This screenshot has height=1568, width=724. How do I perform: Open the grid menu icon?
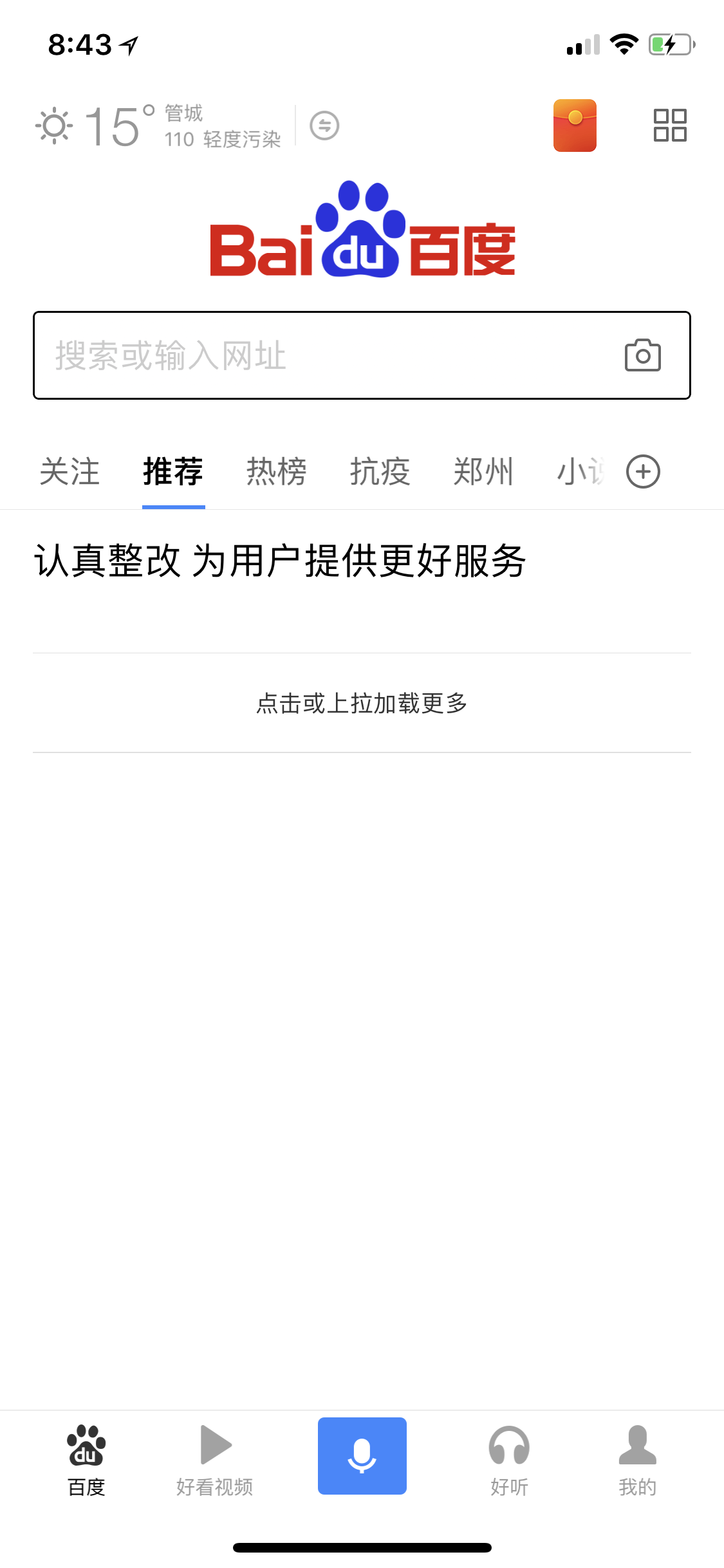click(670, 125)
